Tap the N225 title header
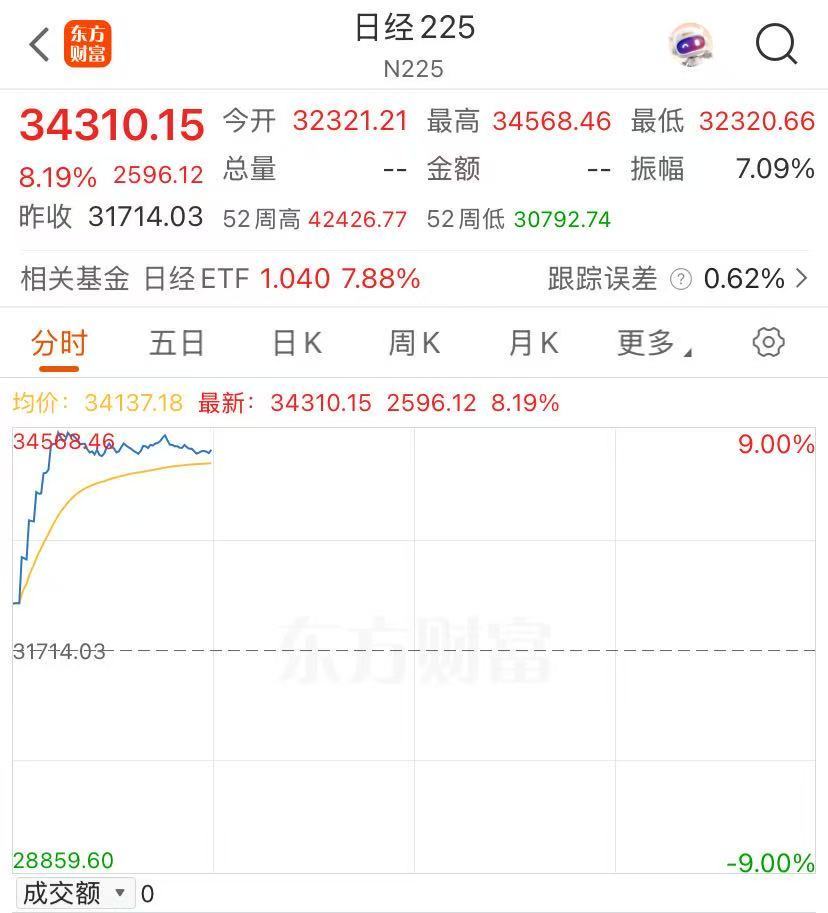The height and width of the screenshot is (913, 828). click(414, 68)
